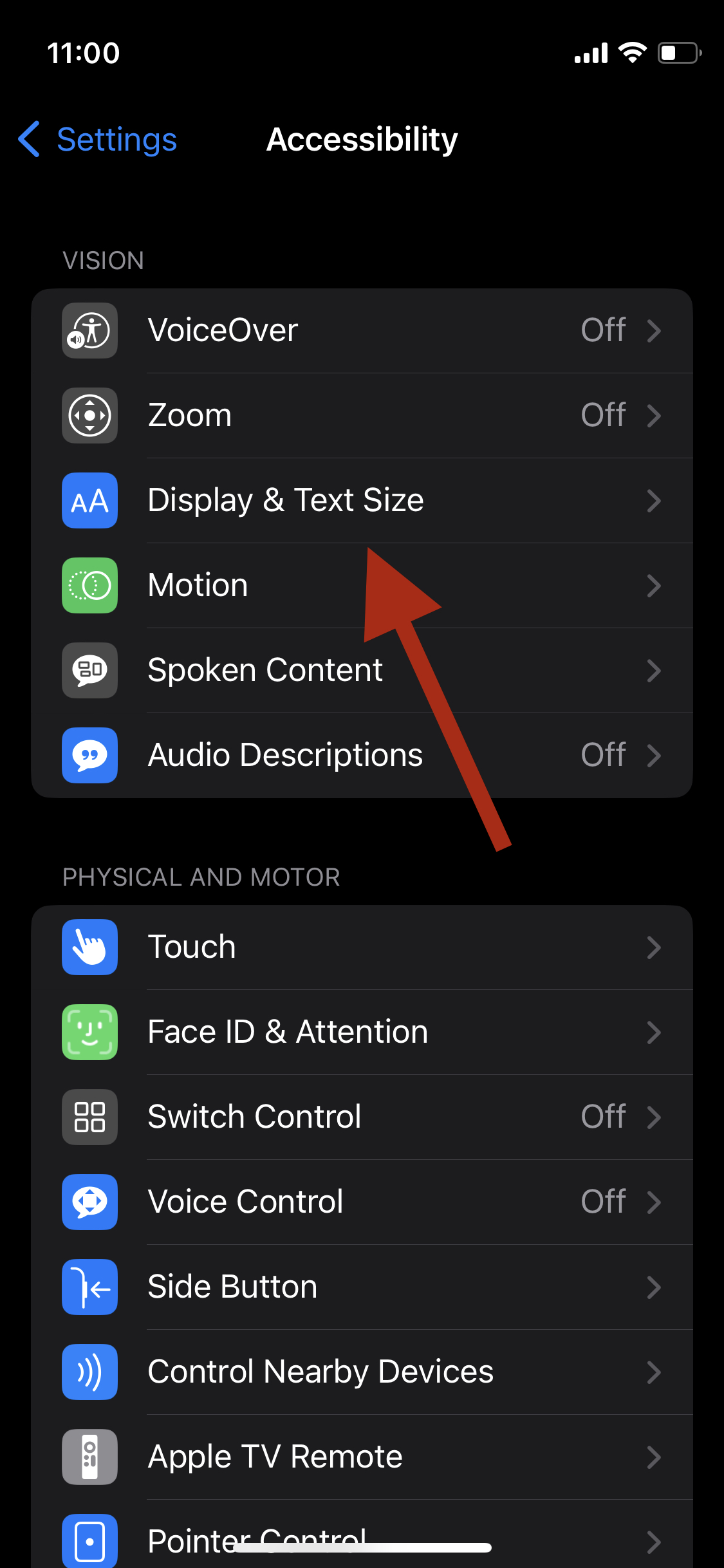Select the Apple TV Remote icon

pos(89,1457)
